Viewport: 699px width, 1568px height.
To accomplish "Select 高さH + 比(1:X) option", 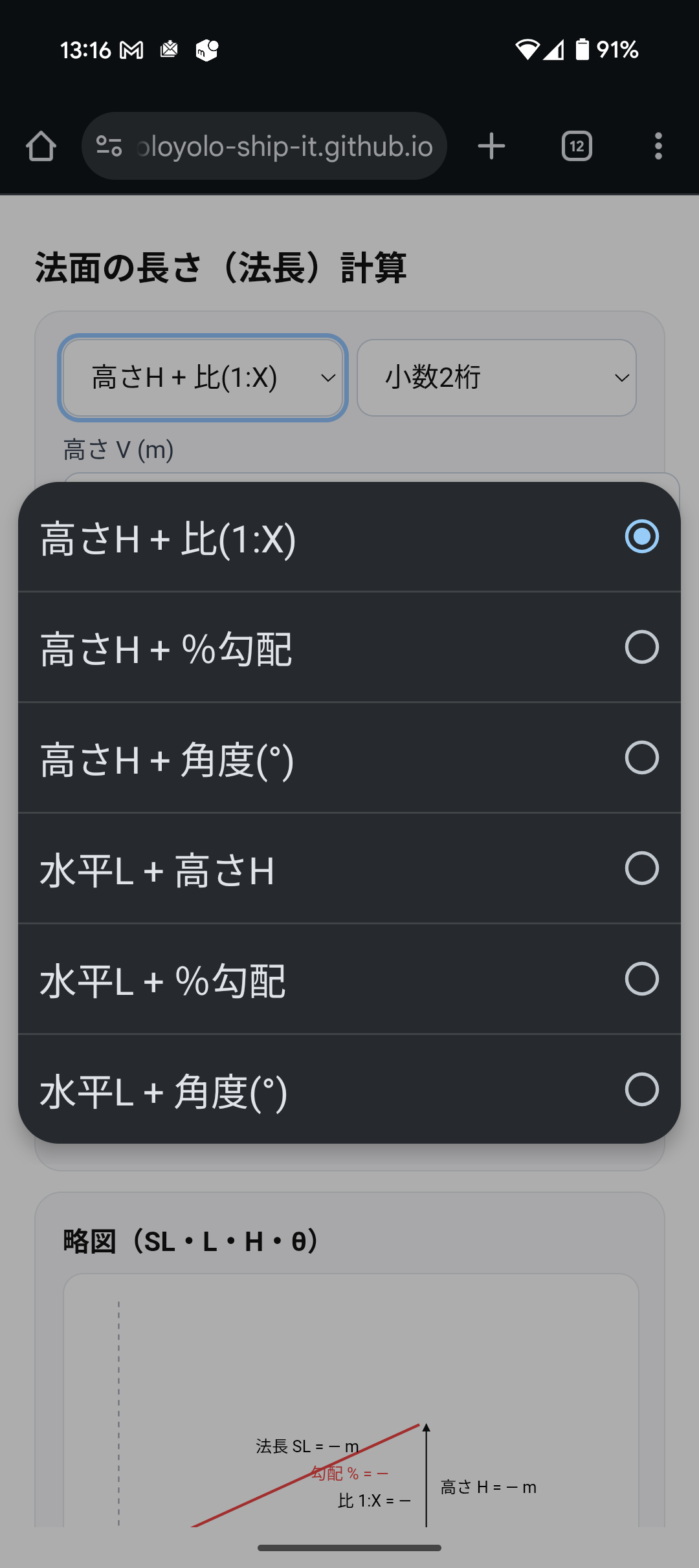I will click(x=349, y=537).
